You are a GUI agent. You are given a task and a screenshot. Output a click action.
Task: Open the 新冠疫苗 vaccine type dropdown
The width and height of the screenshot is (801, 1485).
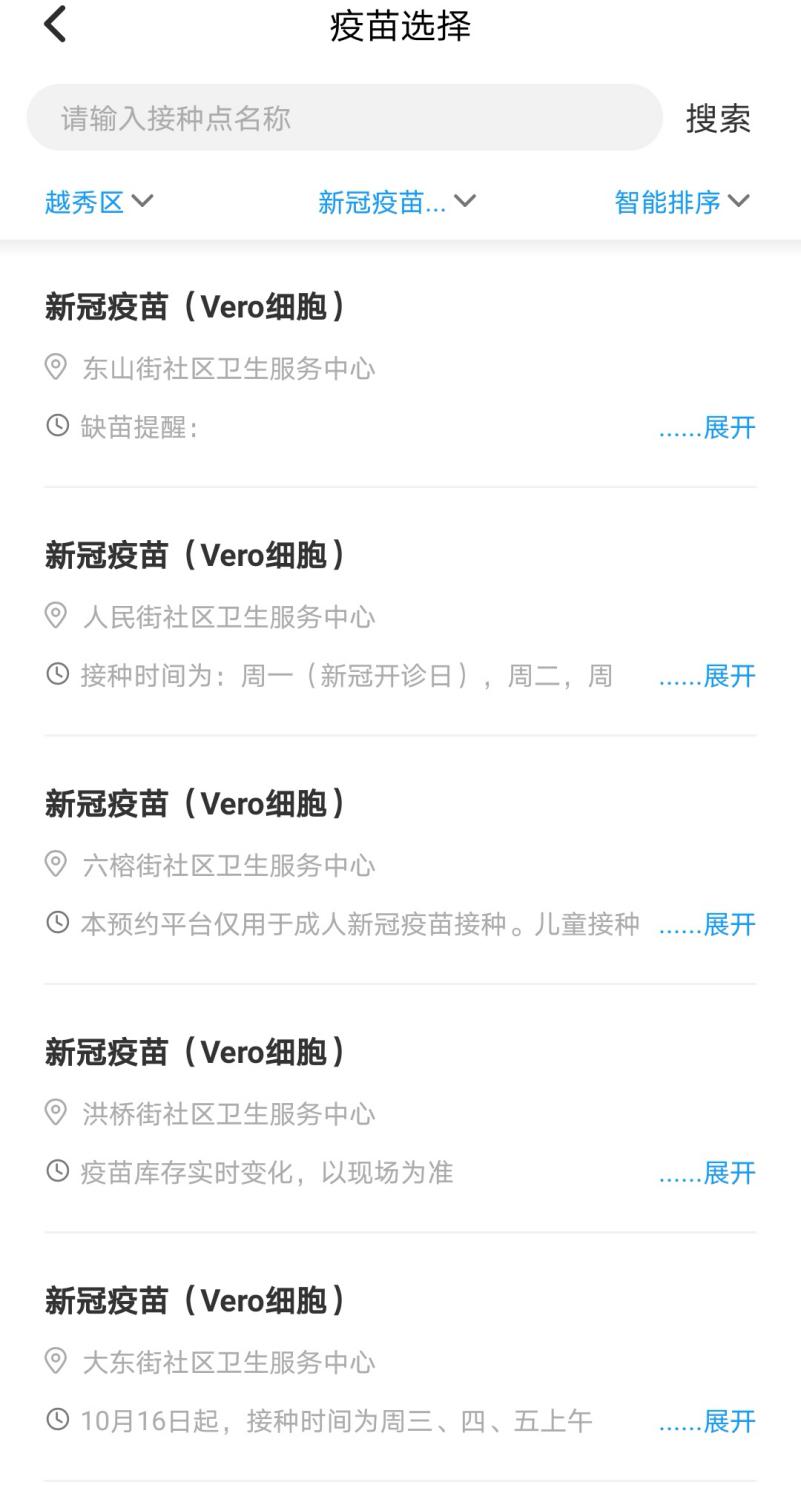(x=396, y=202)
